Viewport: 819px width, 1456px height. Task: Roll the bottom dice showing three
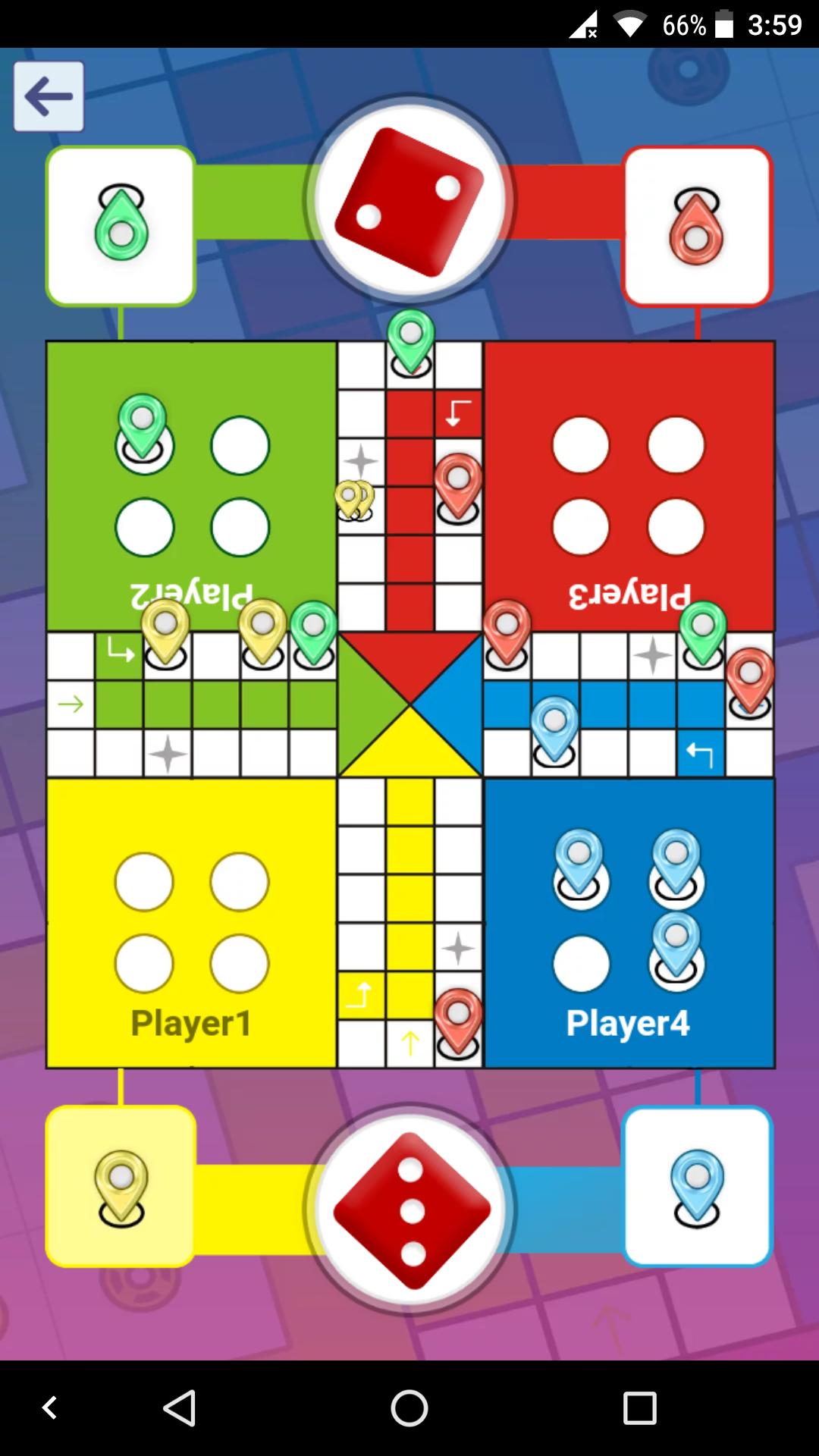(x=410, y=1209)
